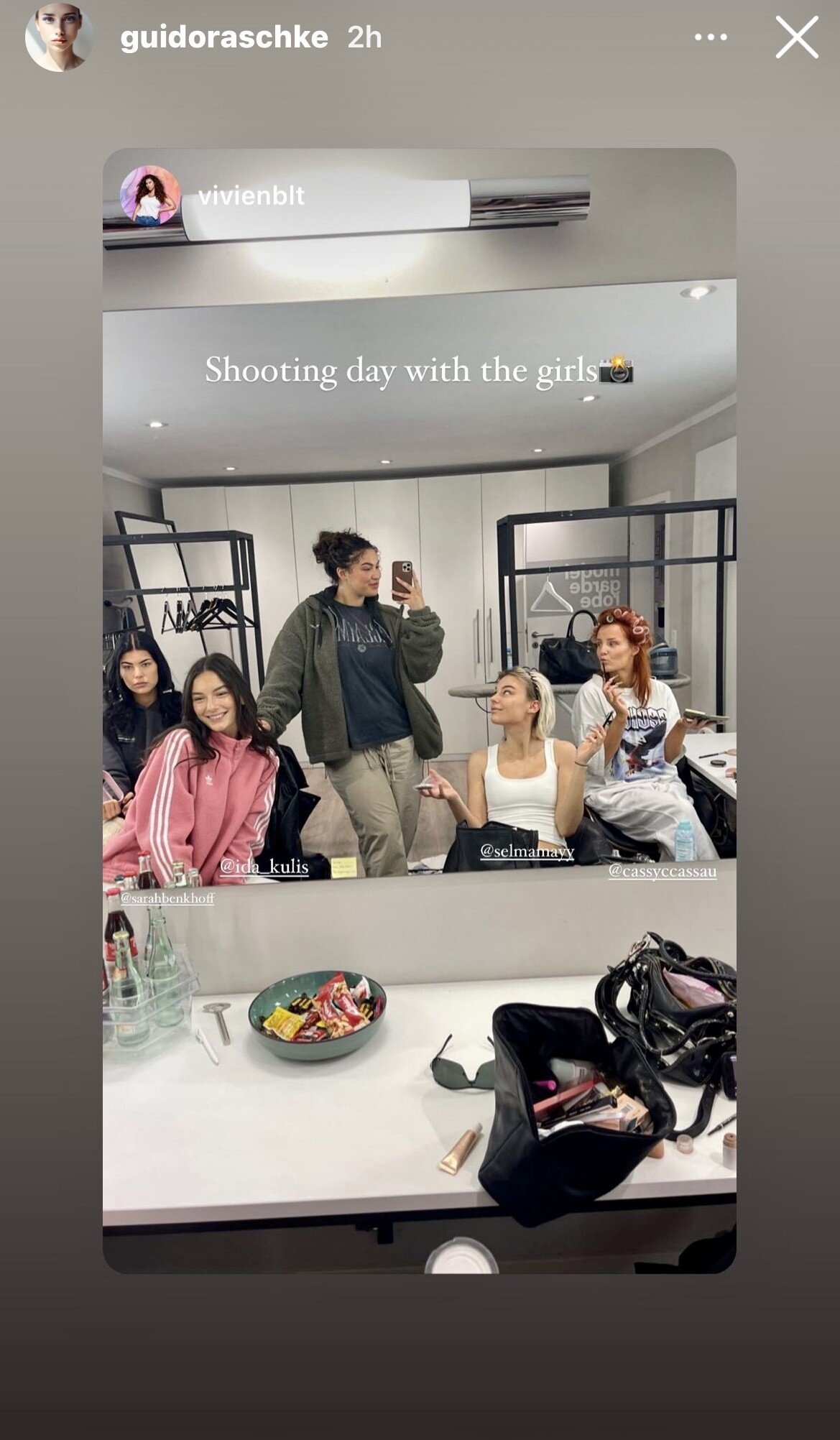840x1440 pixels.
Task: Open the @ida_kulis mention
Action: [264, 866]
